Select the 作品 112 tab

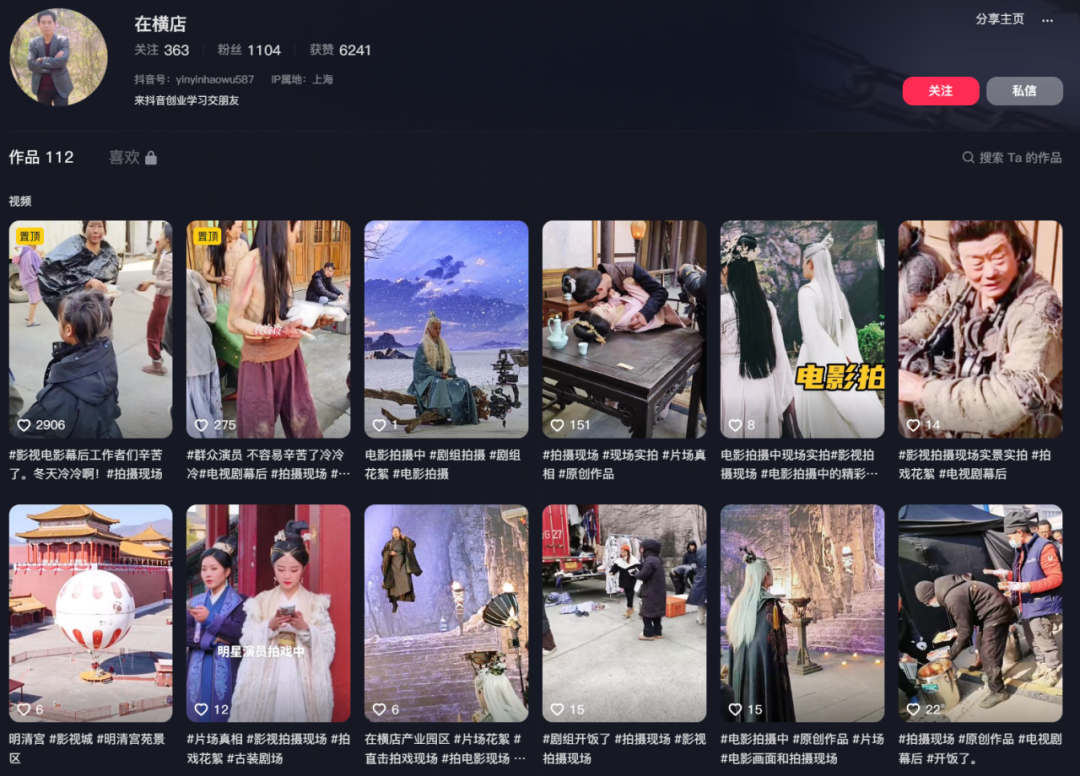pyautogui.click(x=41, y=157)
